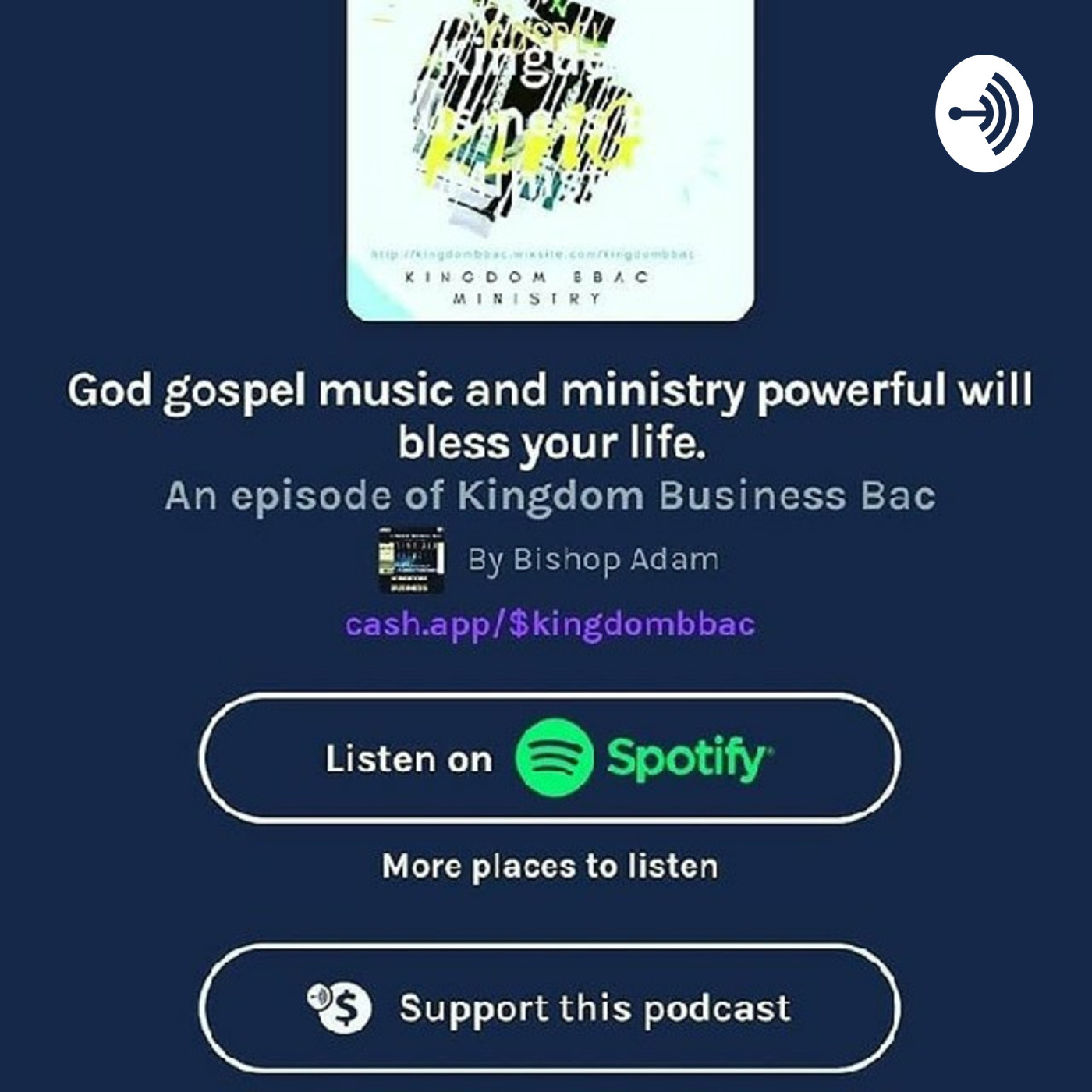
Task: View Bishop Adam's podcast profile
Action: [x=591, y=560]
